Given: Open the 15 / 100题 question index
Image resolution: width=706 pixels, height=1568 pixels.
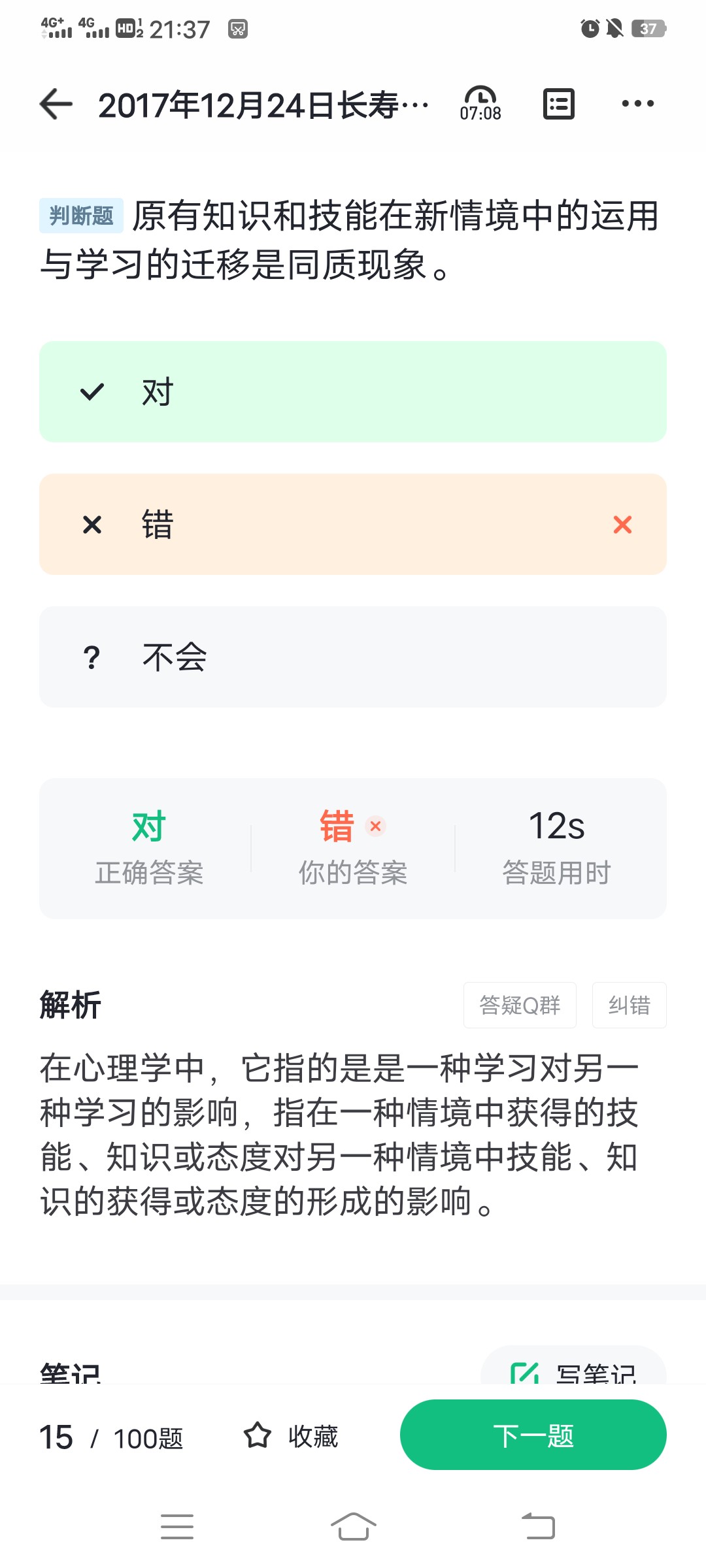Looking at the screenshot, I should [x=111, y=1437].
